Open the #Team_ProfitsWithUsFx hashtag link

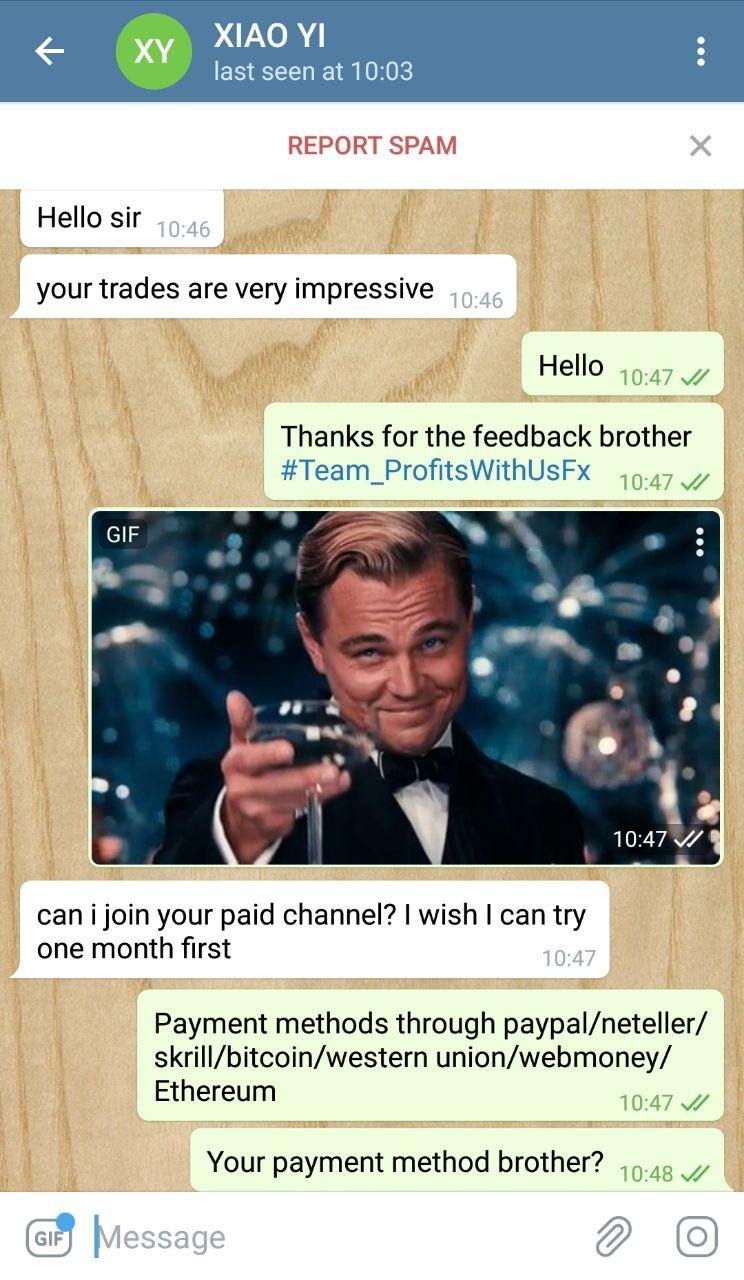(x=436, y=470)
